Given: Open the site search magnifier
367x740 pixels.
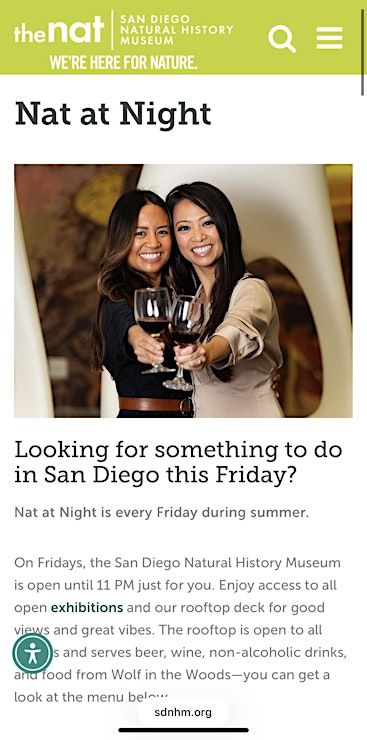Looking at the screenshot, I should pos(282,38).
